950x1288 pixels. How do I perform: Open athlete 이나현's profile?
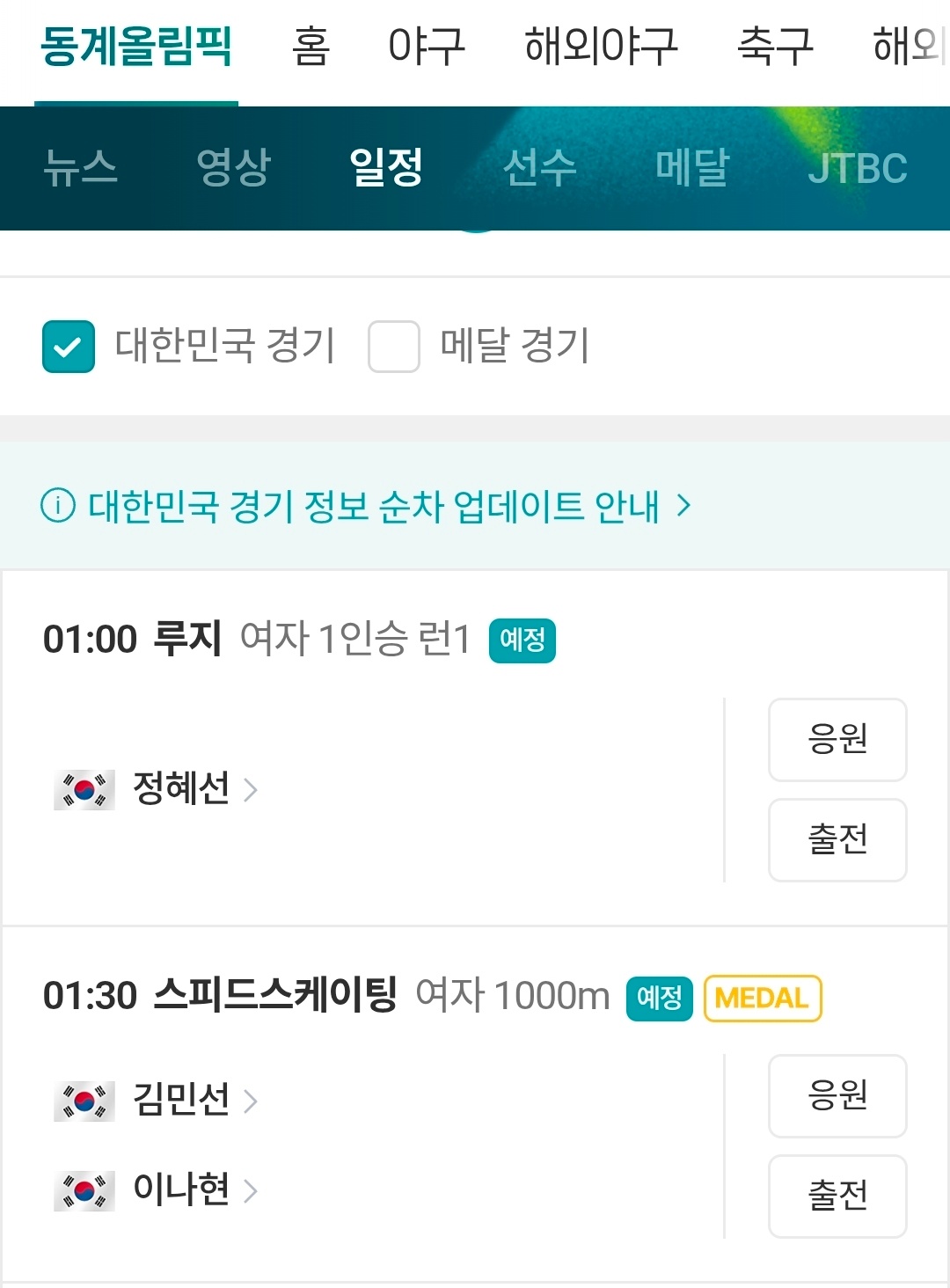[182, 1189]
